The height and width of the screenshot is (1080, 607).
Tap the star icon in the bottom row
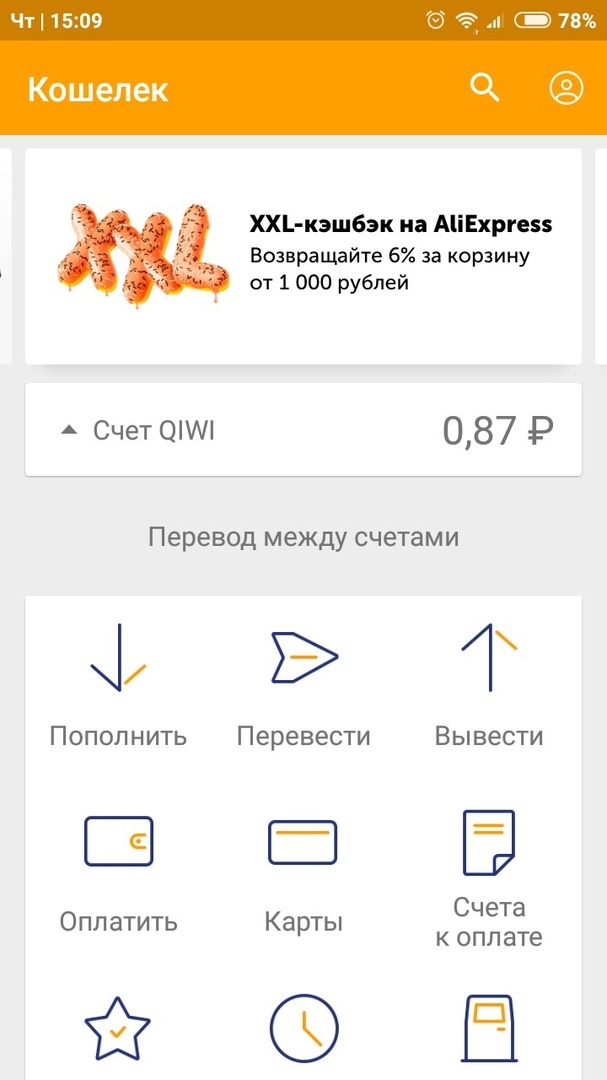tap(118, 1030)
